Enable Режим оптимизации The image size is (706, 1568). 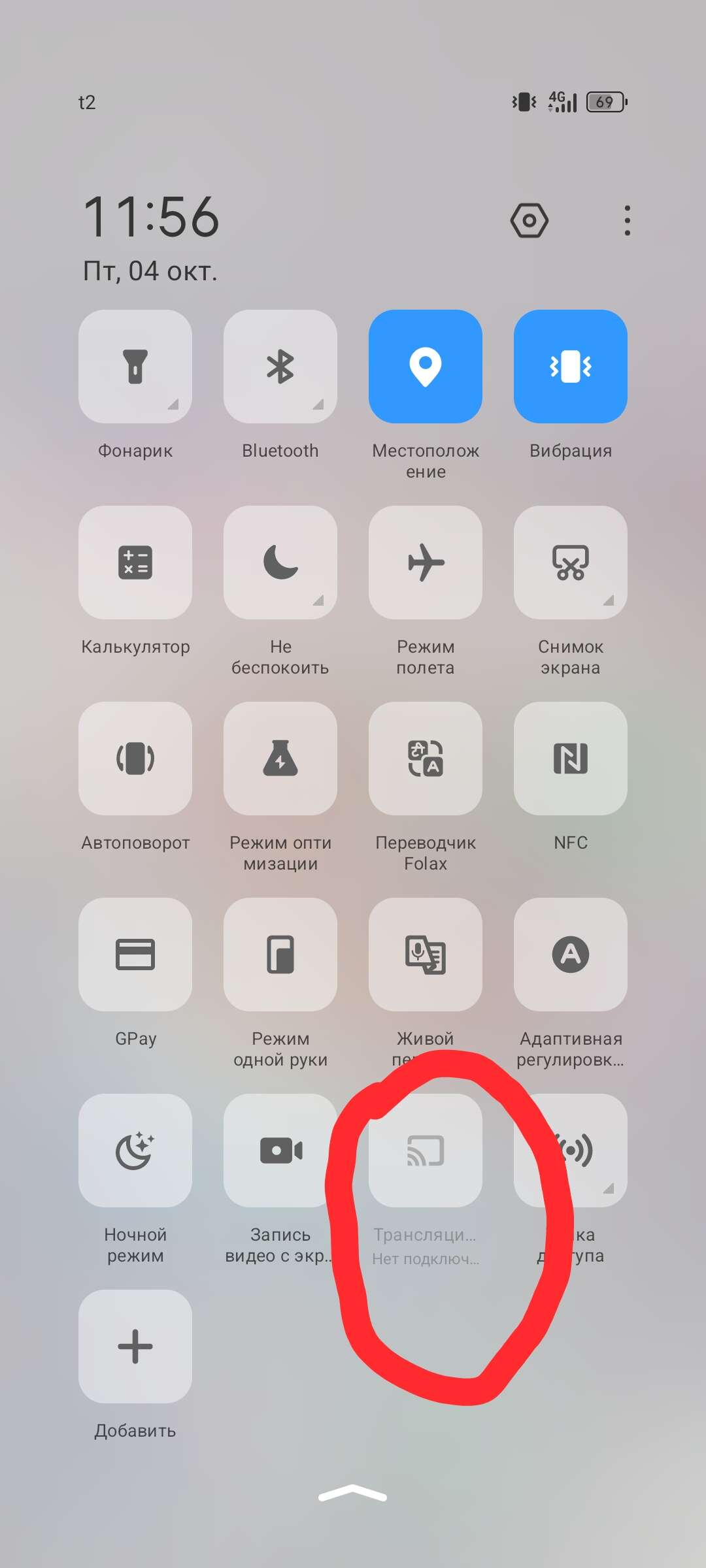[x=280, y=759]
